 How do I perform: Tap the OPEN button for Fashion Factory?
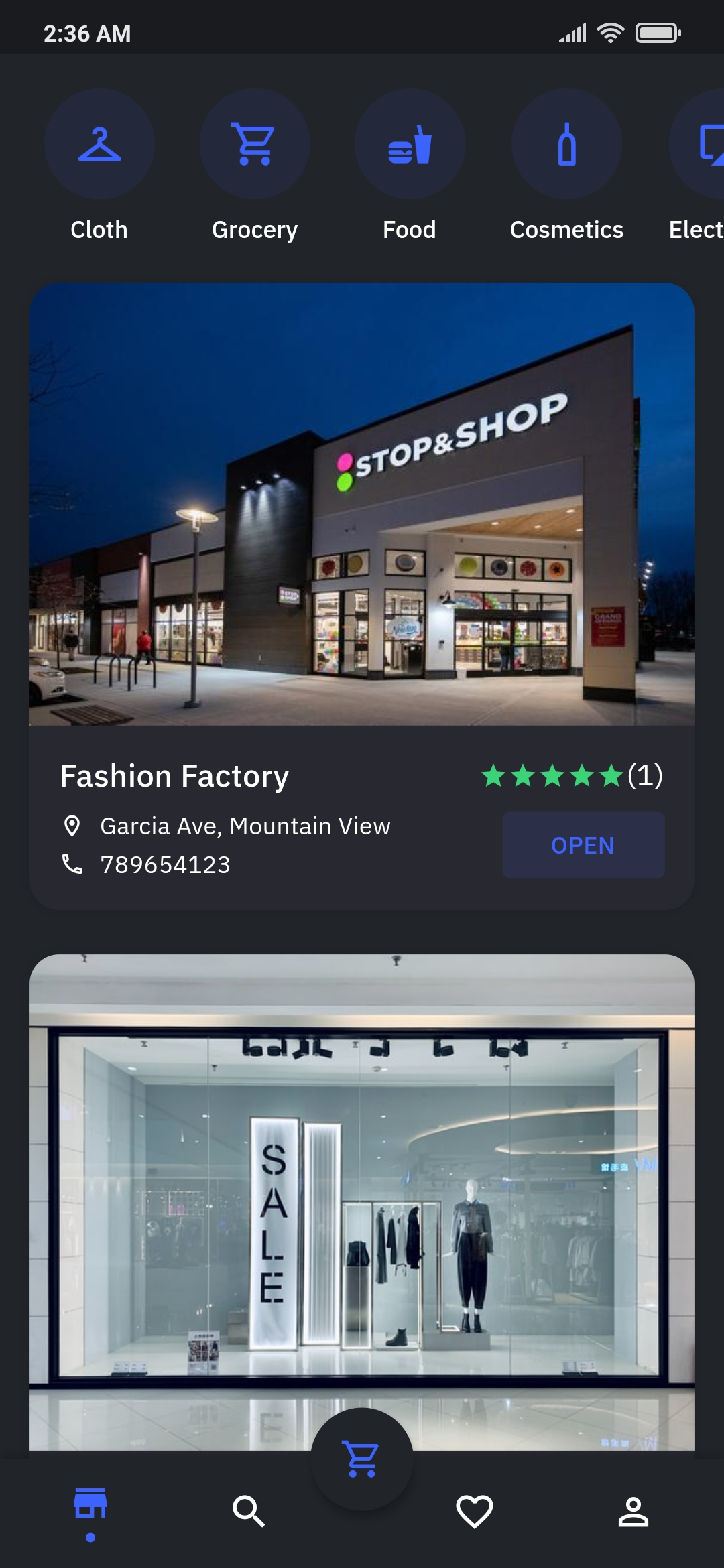click(583, 845)
